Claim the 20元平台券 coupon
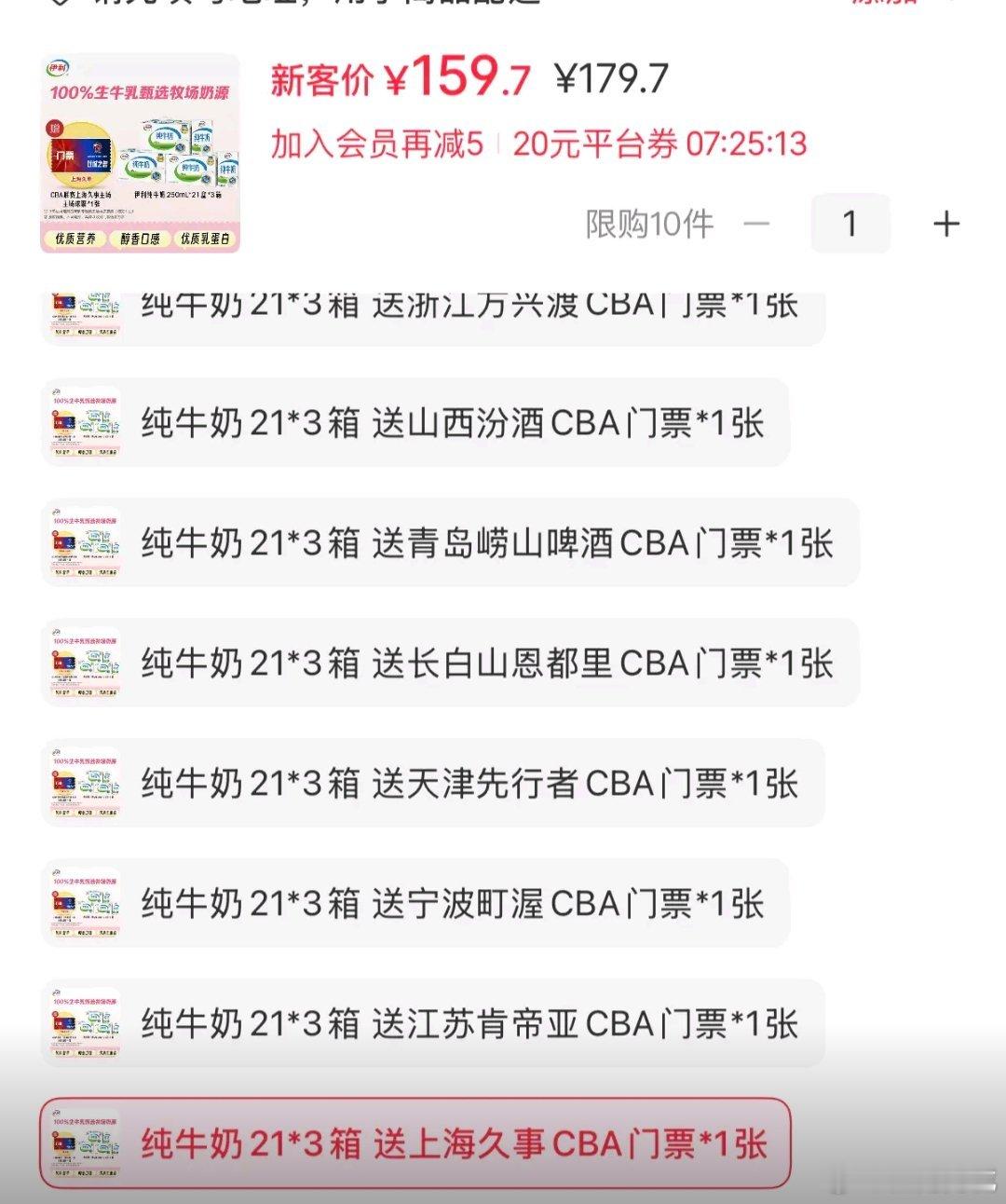This screenshot has height=1204, width=1006. coord(594,144)
